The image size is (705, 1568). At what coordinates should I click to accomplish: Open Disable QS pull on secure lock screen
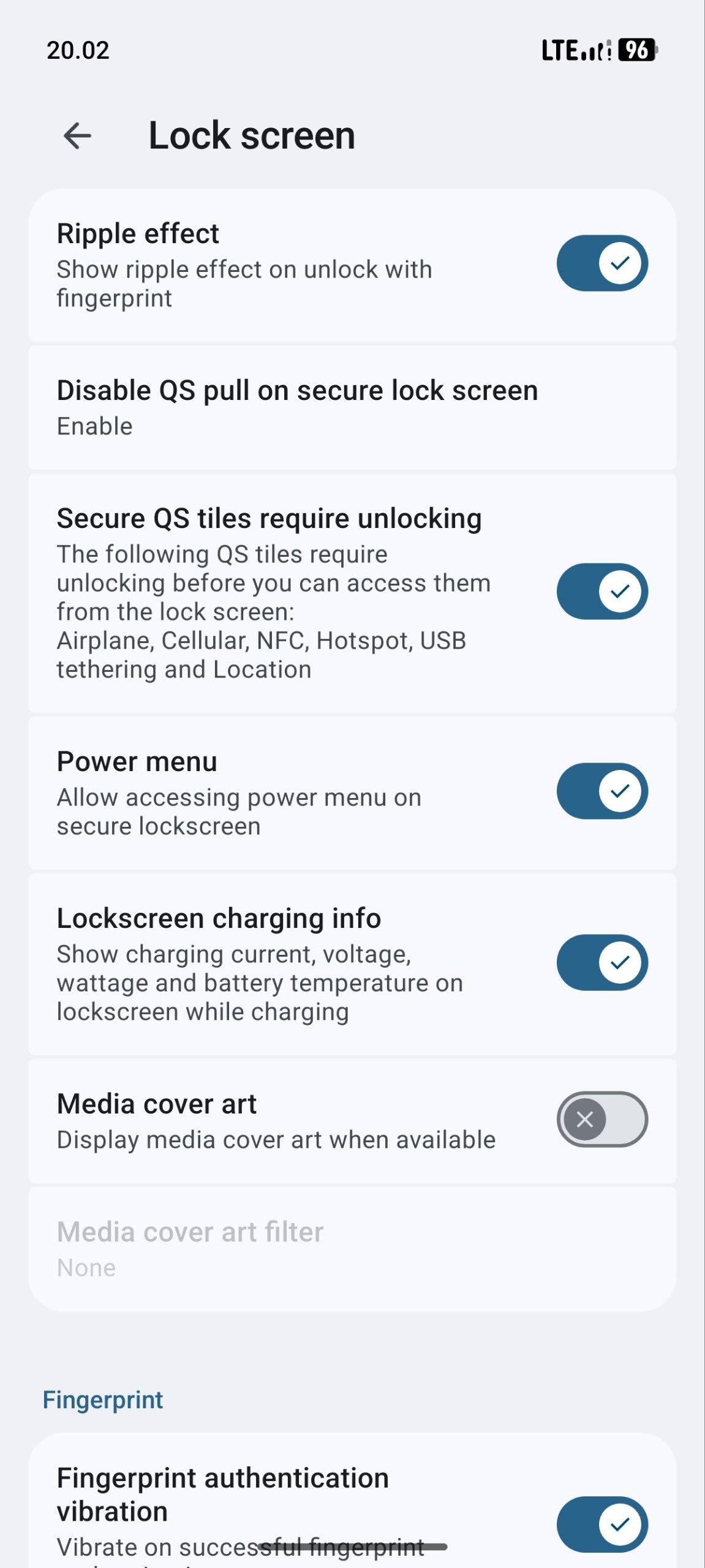(x=352, y=408)
